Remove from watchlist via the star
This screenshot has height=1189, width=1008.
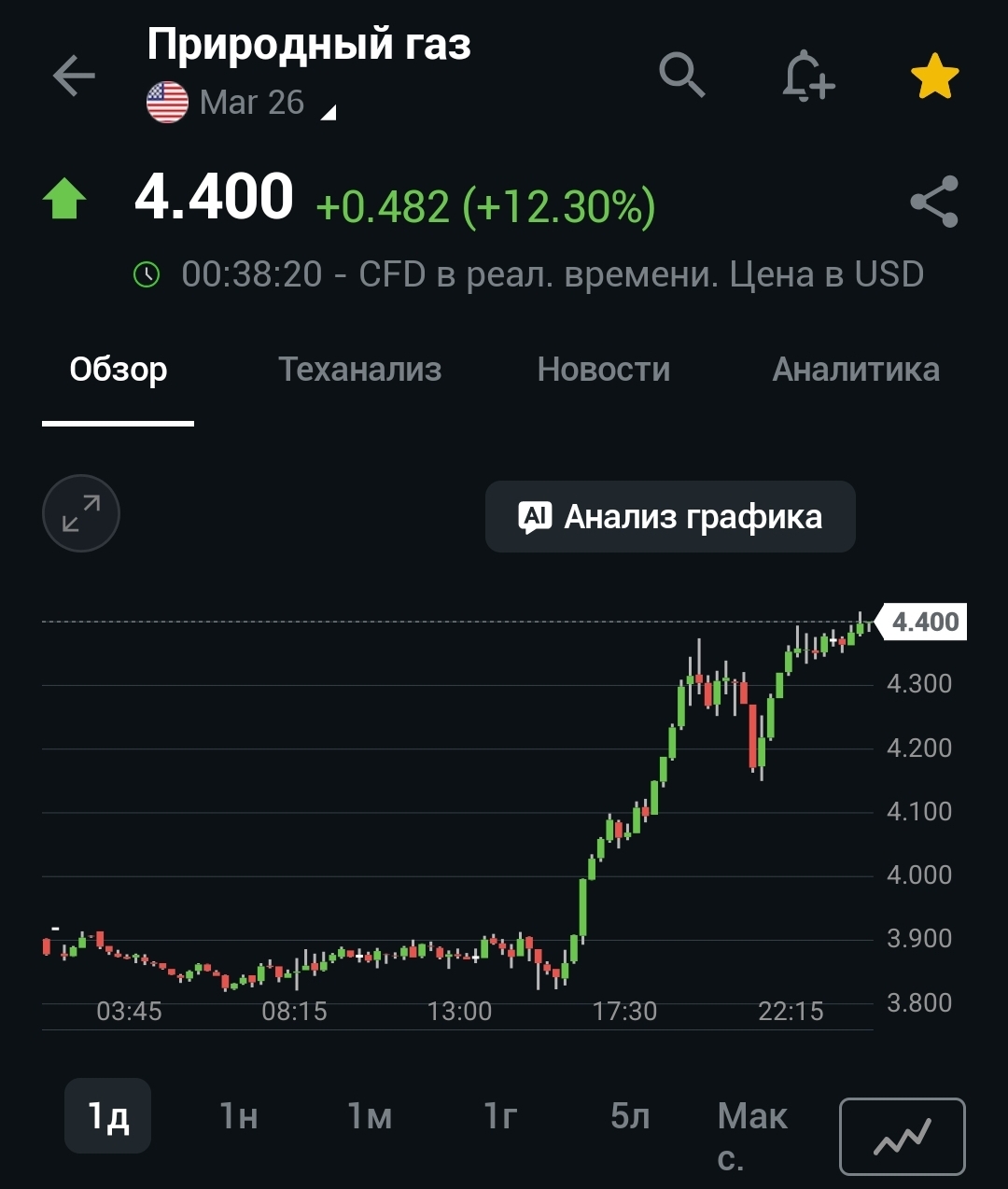(x=934, y=77)
